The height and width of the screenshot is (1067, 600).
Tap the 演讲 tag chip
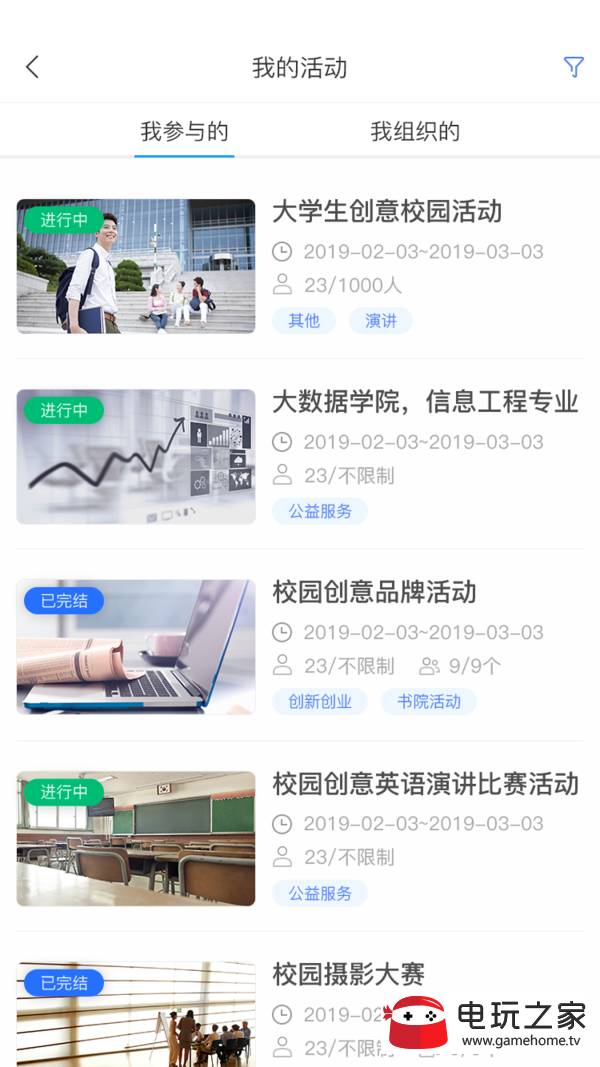pos(381,321)
